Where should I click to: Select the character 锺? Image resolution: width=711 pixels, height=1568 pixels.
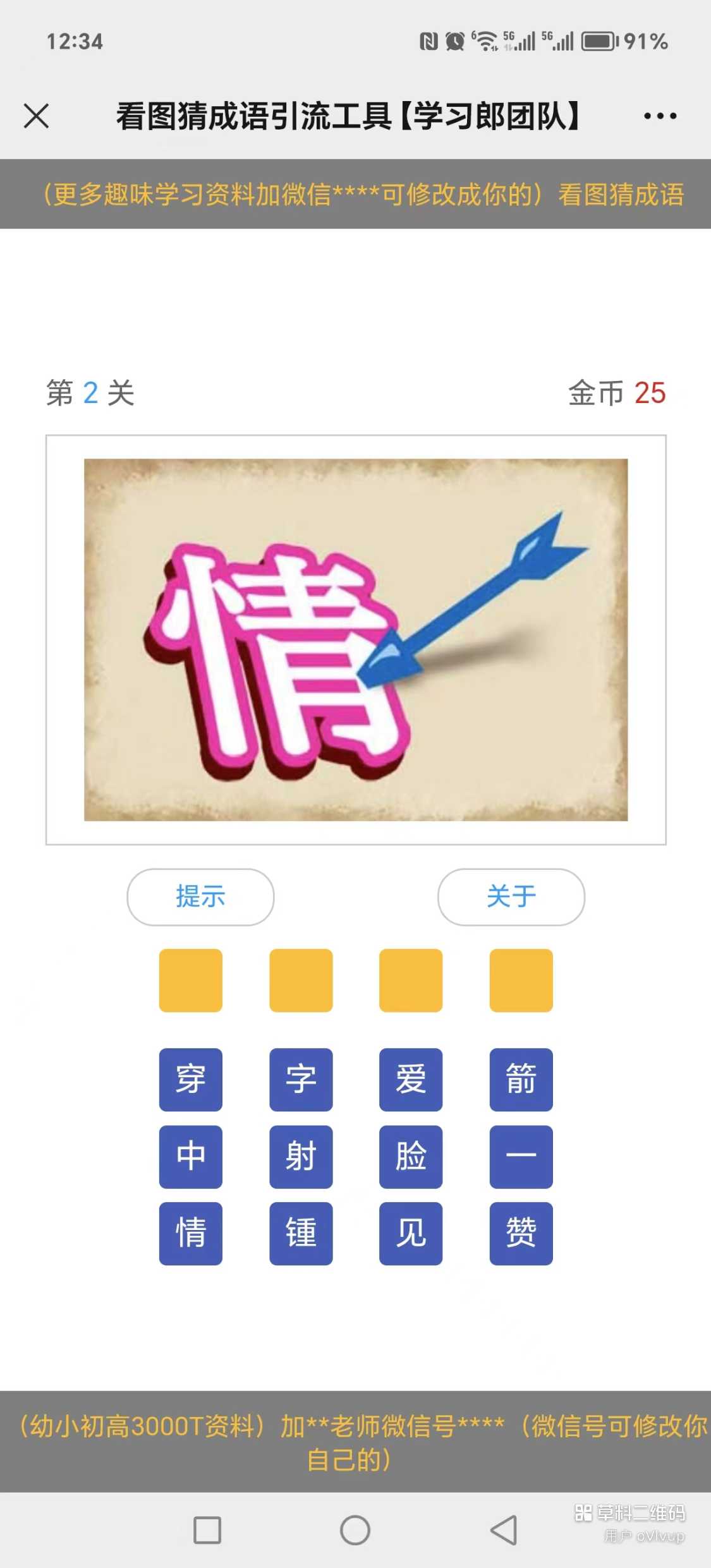point(301,1233)
